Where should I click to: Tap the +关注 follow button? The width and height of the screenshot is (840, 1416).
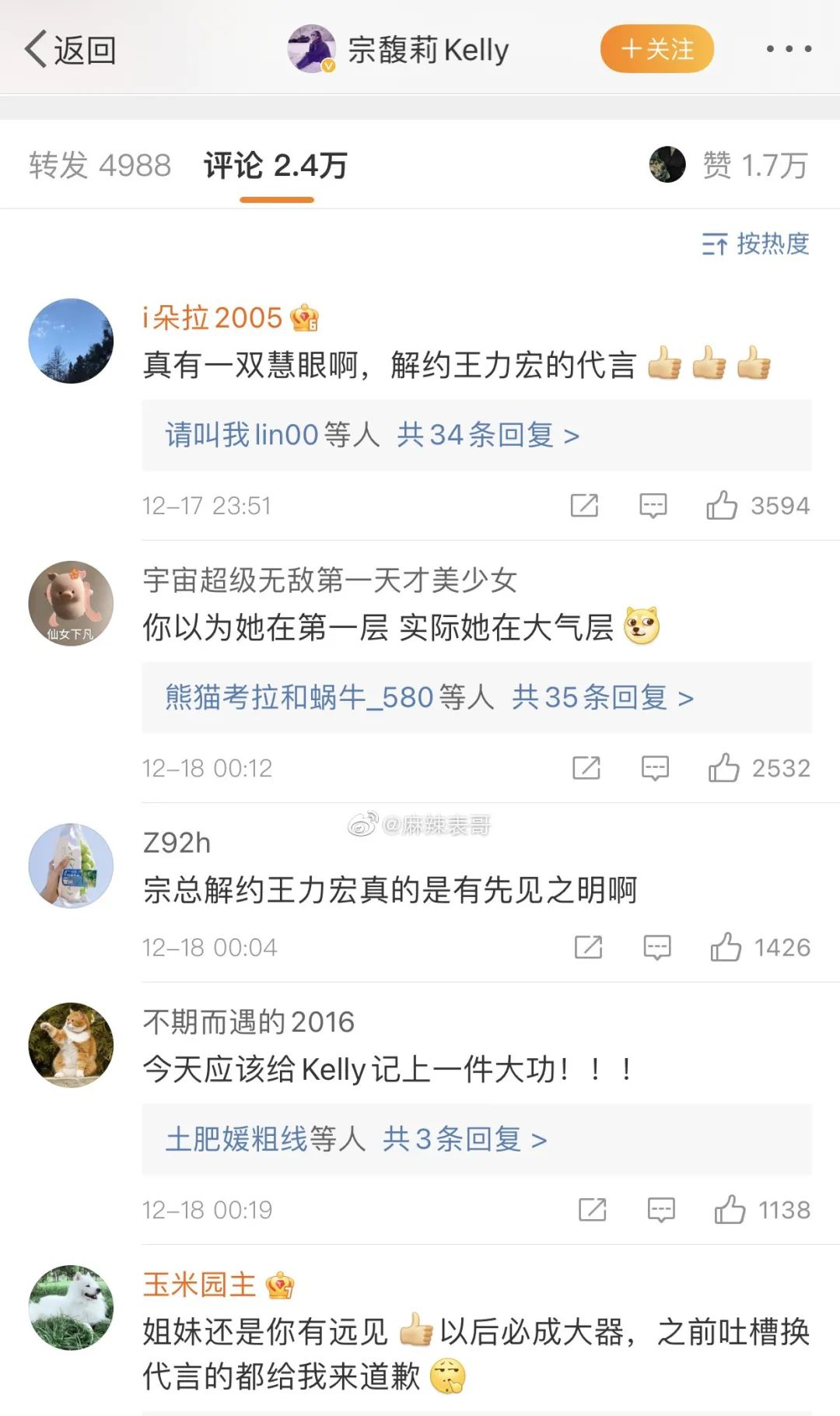(x=656, y=48)
